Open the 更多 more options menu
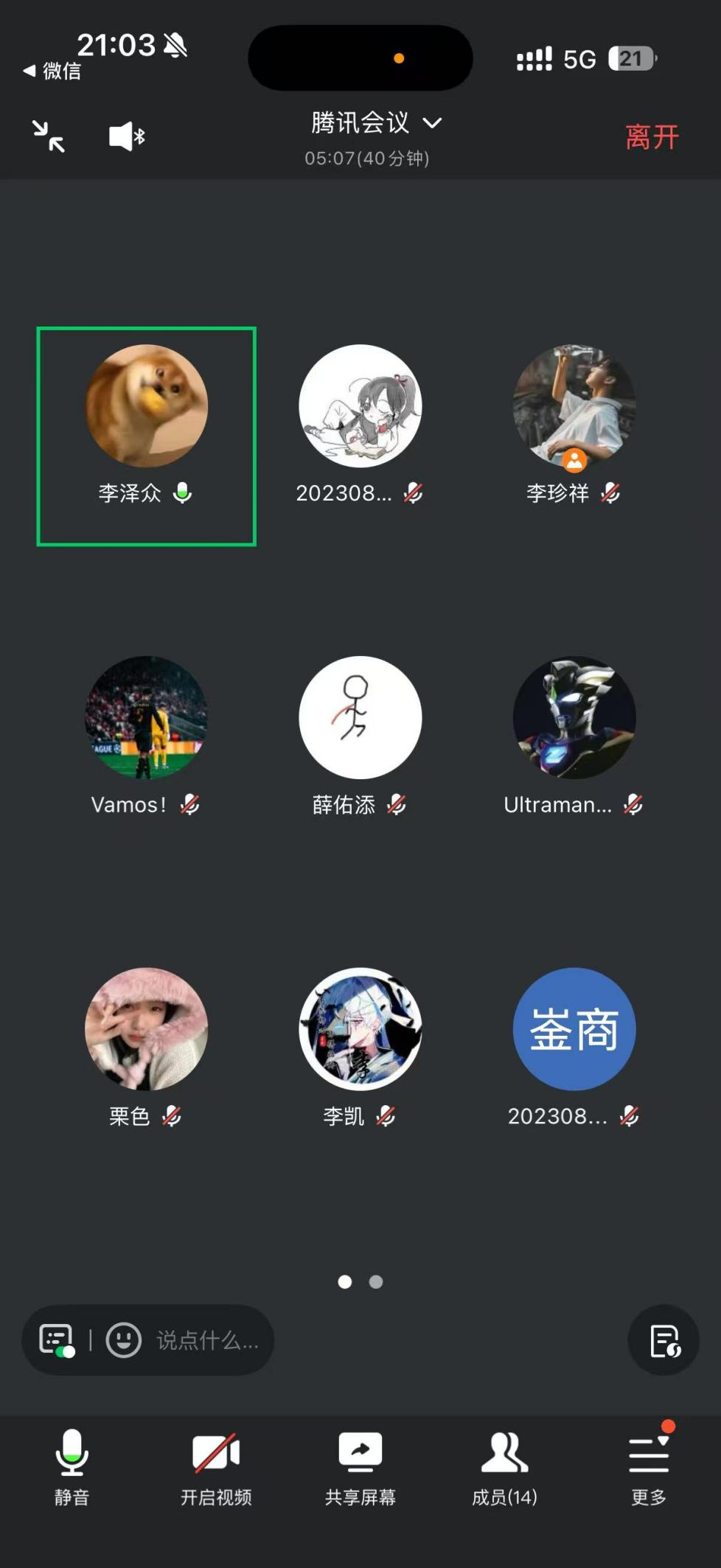Screen dimensions: 721x1568 point(648,1467)
